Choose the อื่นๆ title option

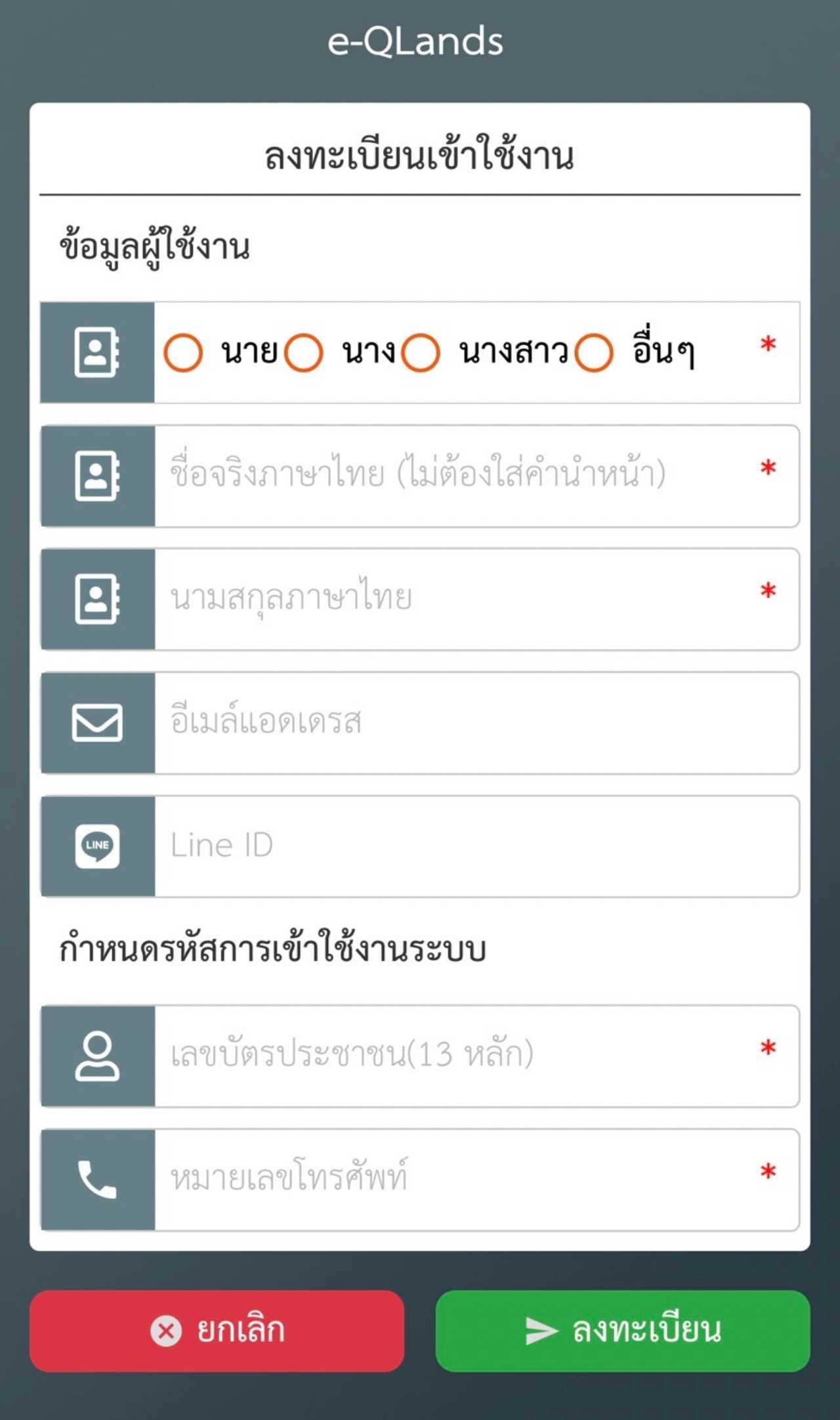594,353
